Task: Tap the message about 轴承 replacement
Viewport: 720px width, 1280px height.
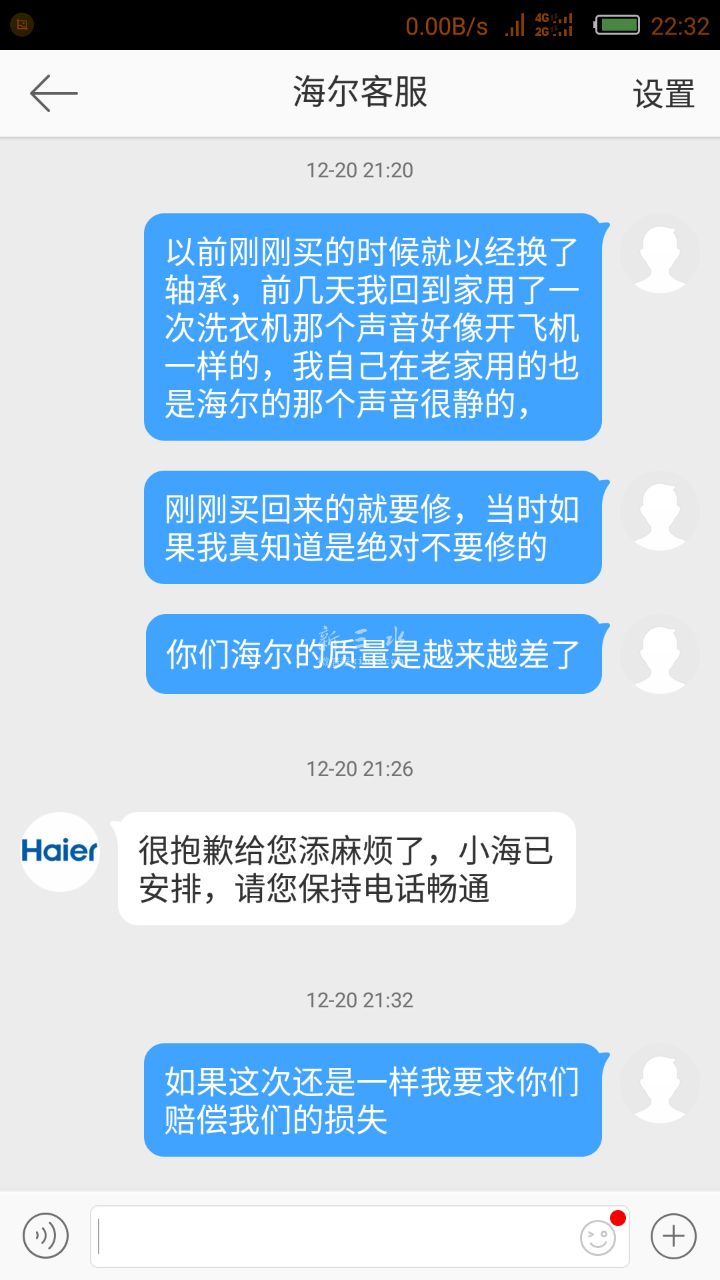Action: pyautogui.click(x=374, y=327)
